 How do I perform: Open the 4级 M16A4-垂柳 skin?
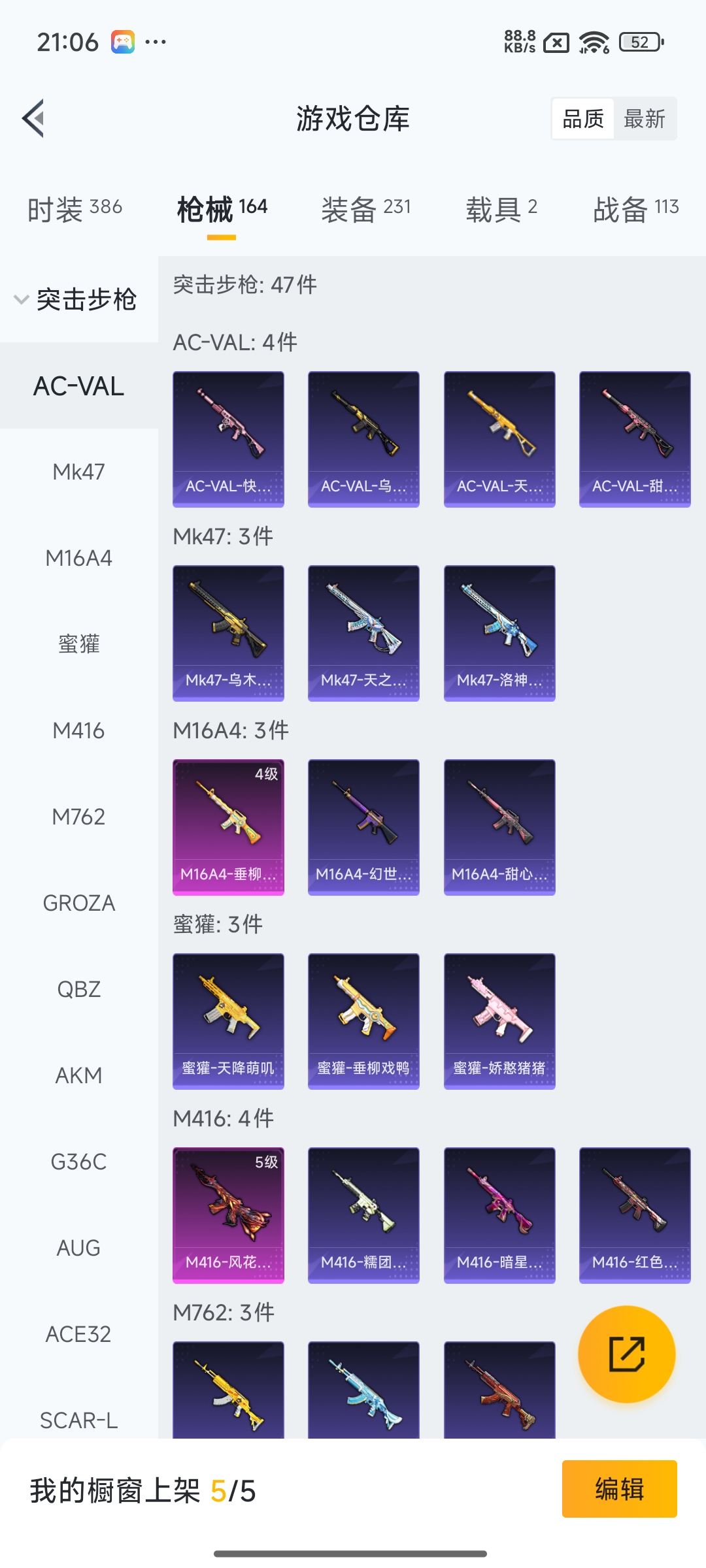click(228, 827)
